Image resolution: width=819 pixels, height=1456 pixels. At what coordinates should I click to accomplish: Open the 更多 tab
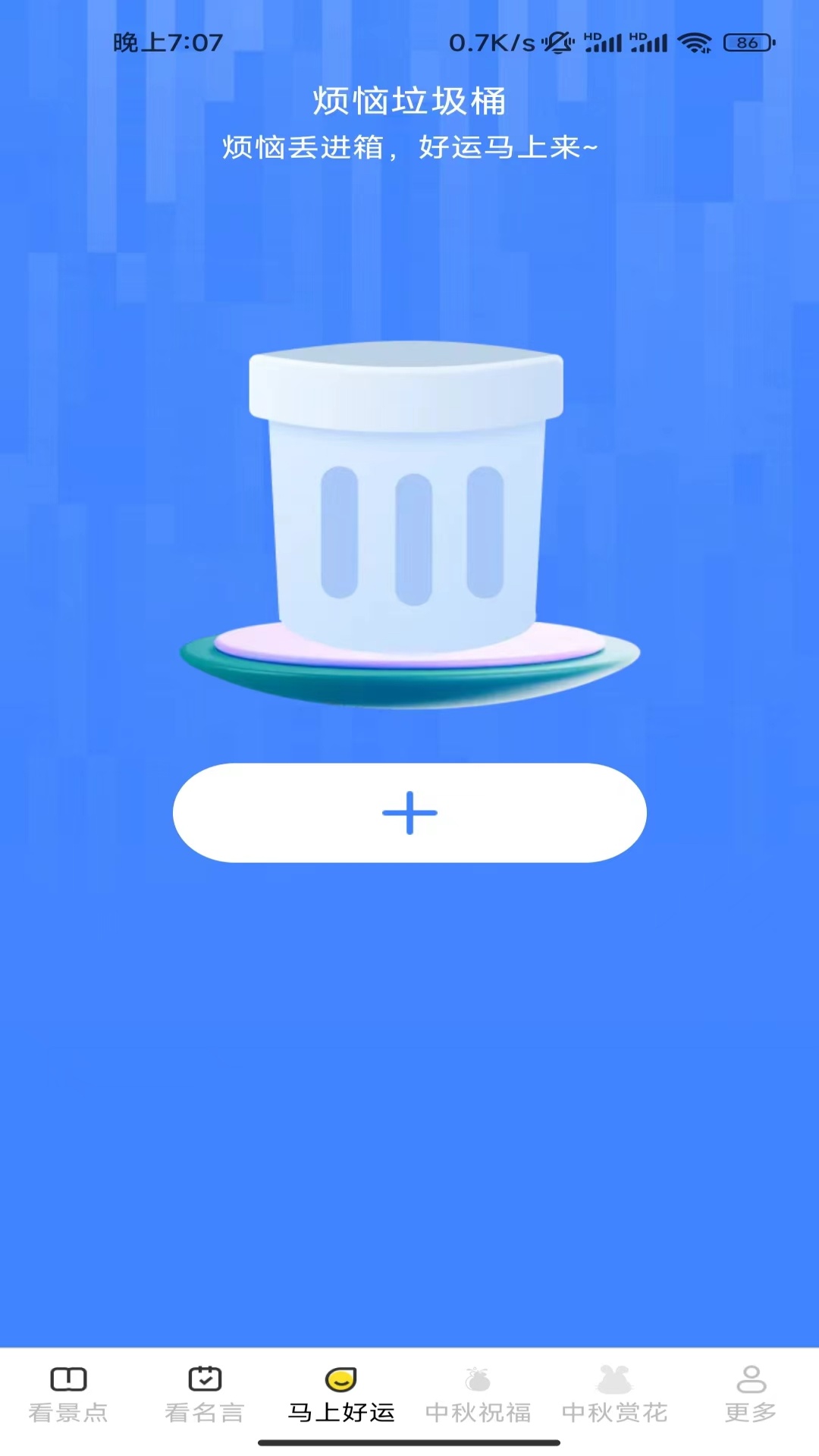(751, 1395)
